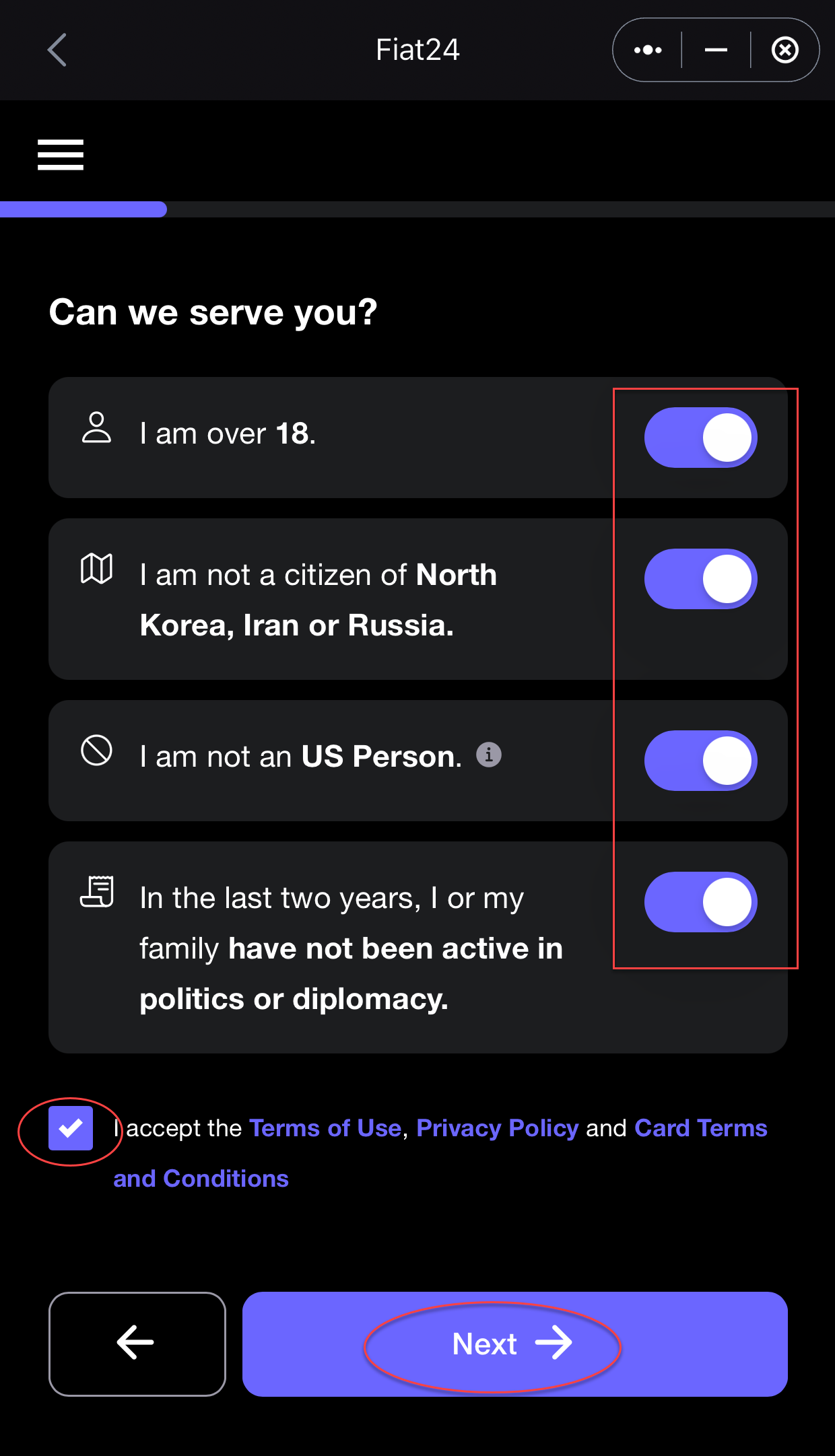The height and width of the screenshot is (1456, 835).
Task: Open Card Terms and Conditions link
Action: click(440, 1153)
